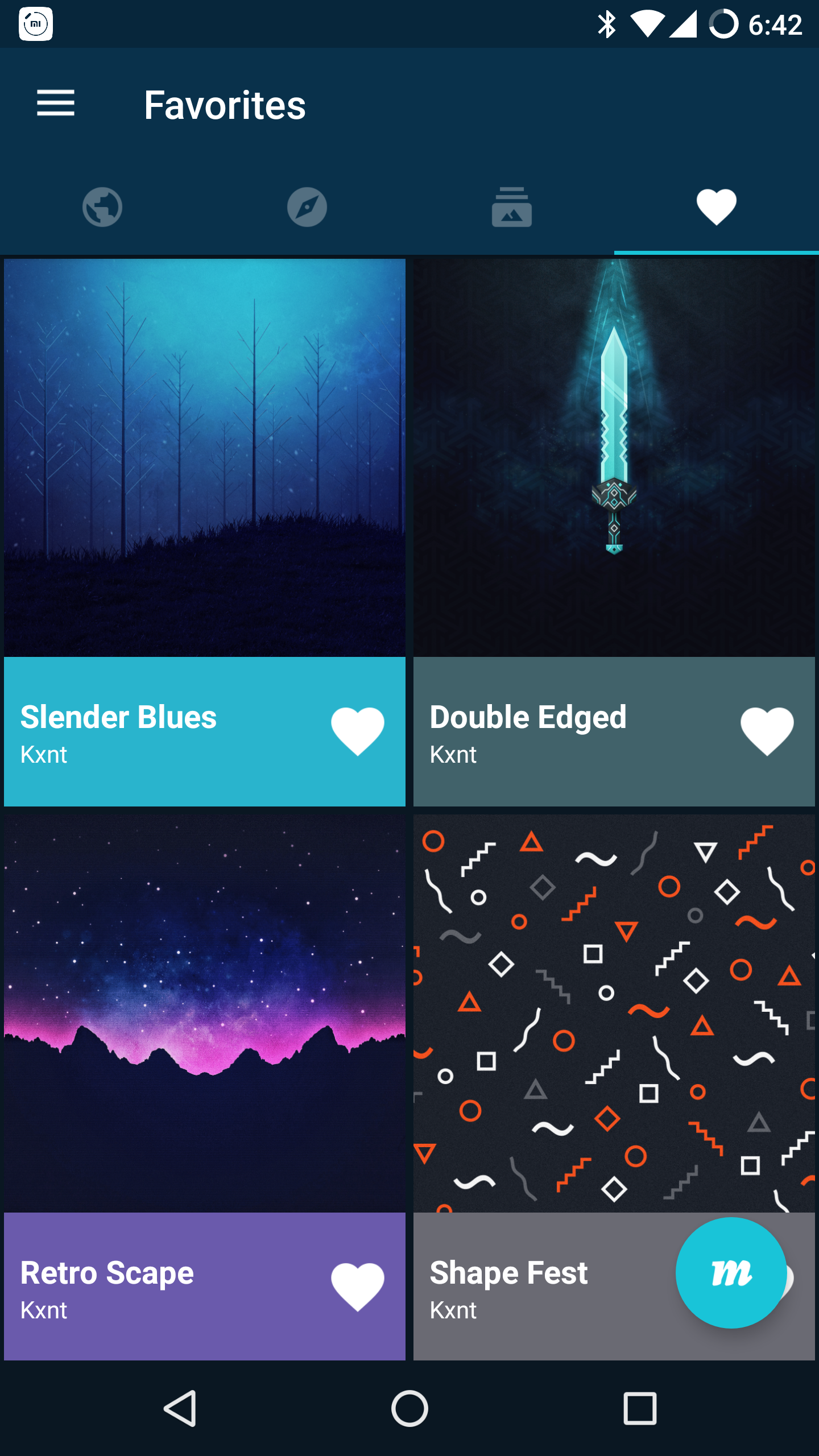Remove Double Edged from favorites
819x1456 pixels.
[x=767, y=731]
